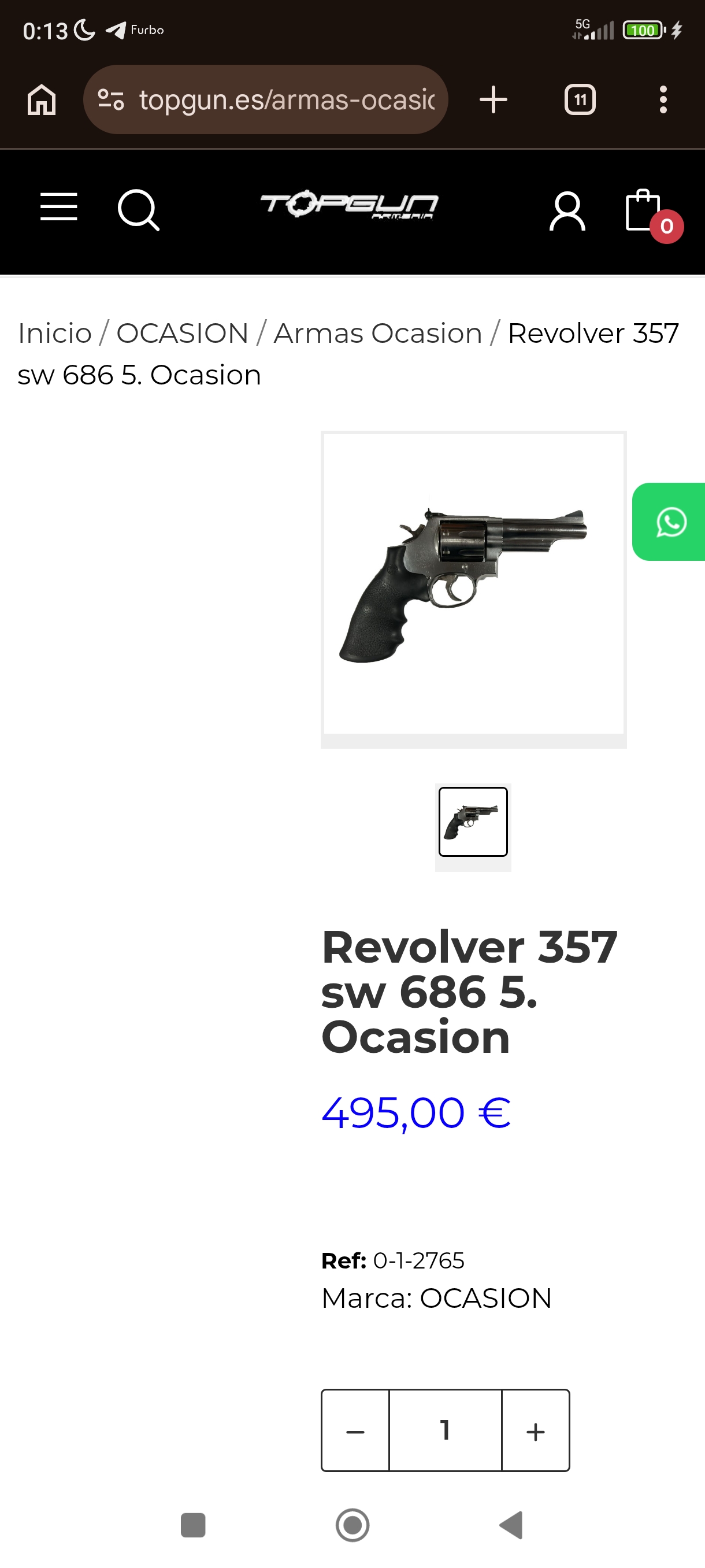Open the browser overflow menu
Image resolution: width=705 pixels, height=1568 pixels.
point(663,100)
